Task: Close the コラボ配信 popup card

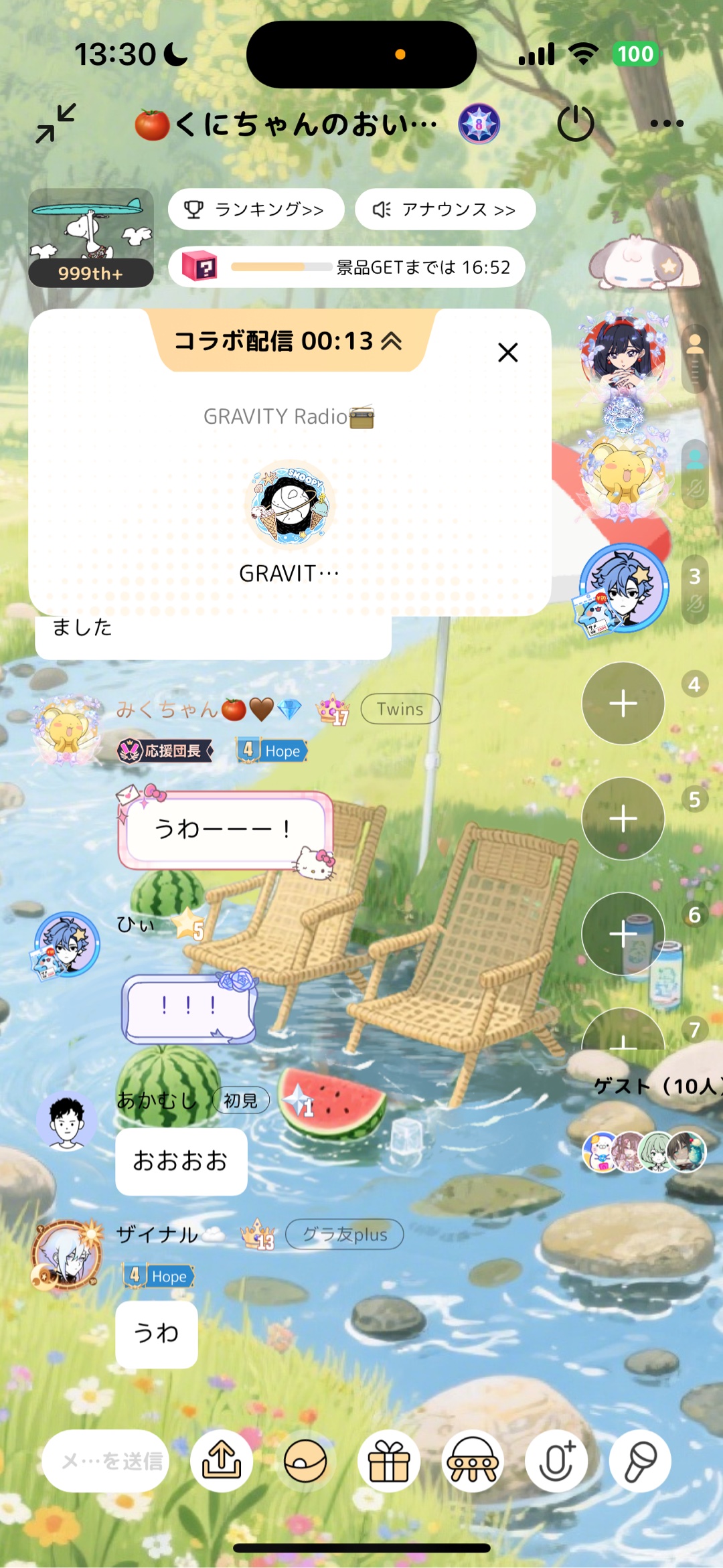Action: [508, 352]
